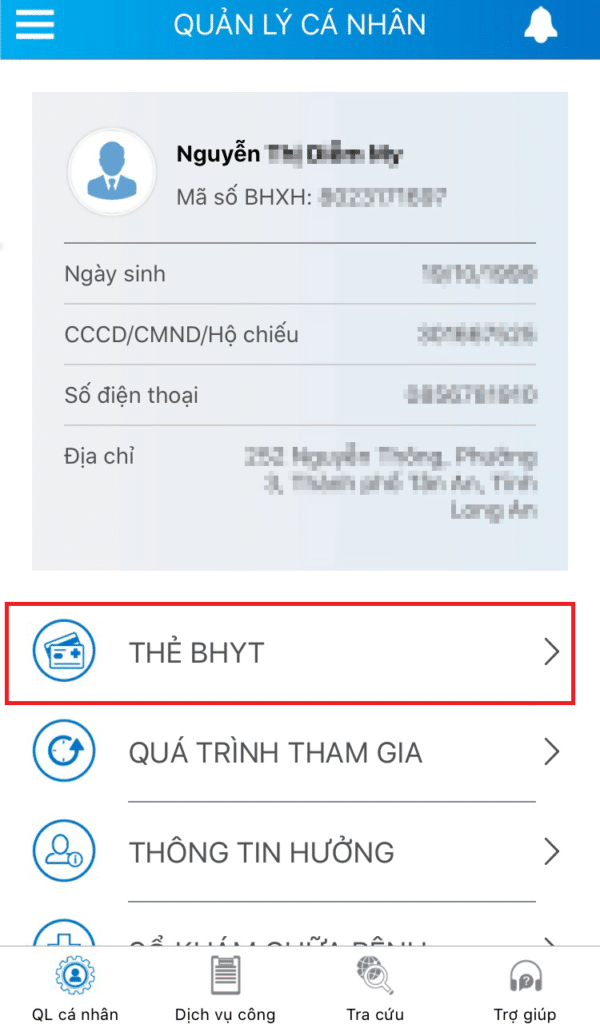
Task: Open the notifications bell
Action: click(541, 25)
